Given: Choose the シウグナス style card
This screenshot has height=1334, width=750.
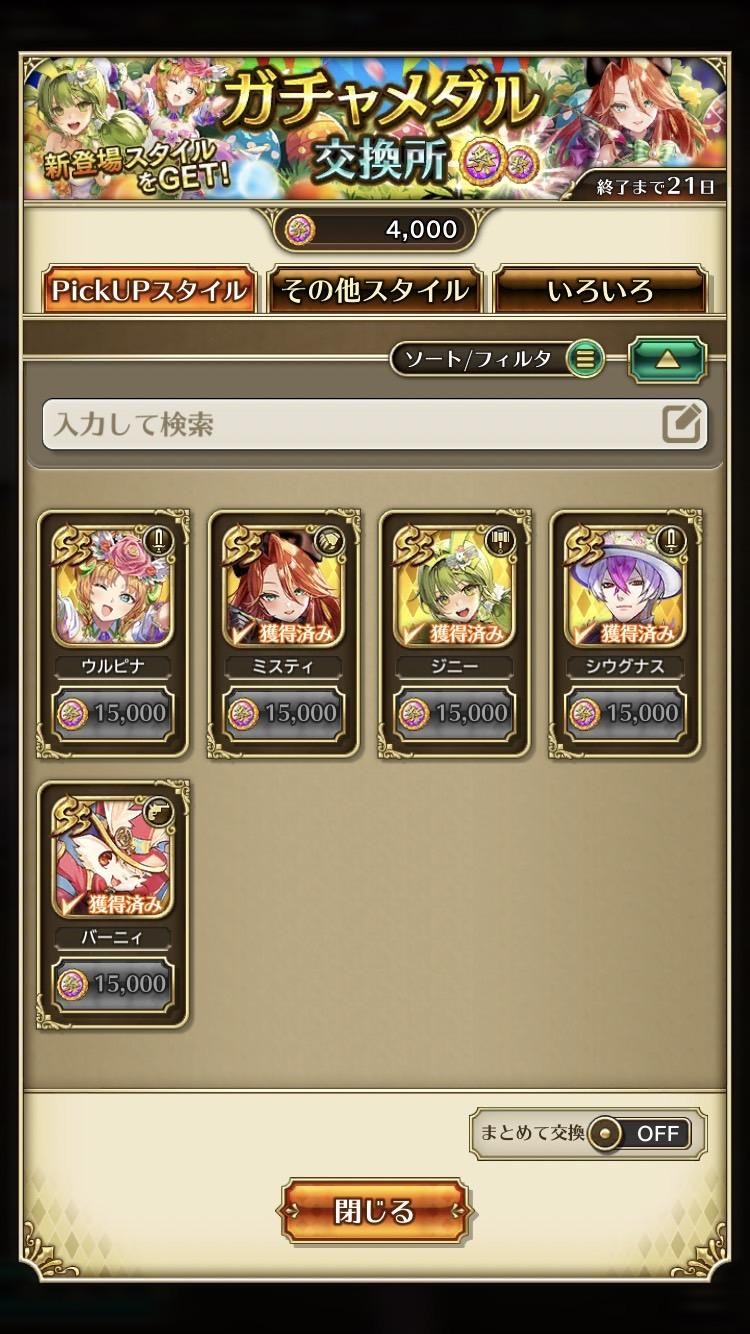Looking at the screenshot, I should (x=625, y=634).
